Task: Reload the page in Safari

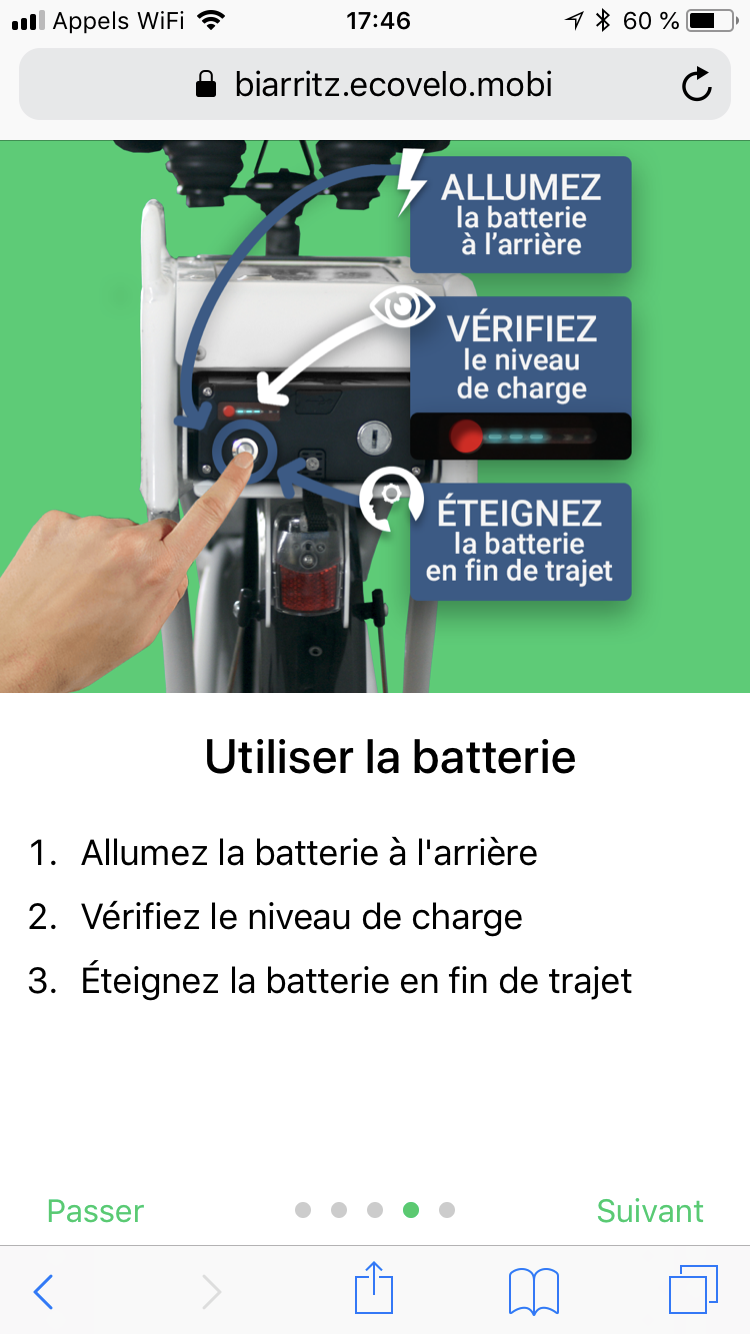Action: (696, 85)
